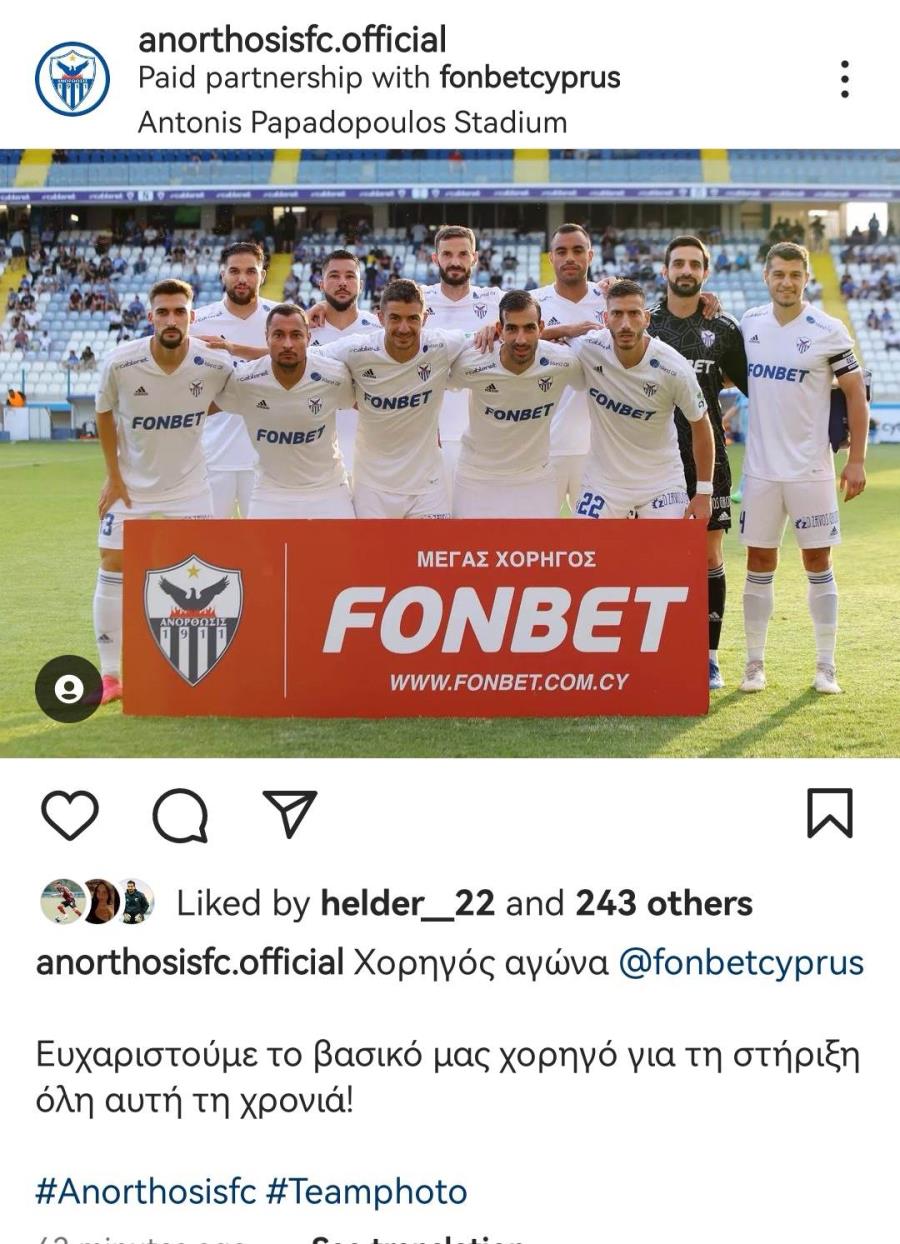The width and height of the screenshot is (900, 1244).
Task: Open Antonis Papadopoulos Stadium location
Action: [352, 122]
